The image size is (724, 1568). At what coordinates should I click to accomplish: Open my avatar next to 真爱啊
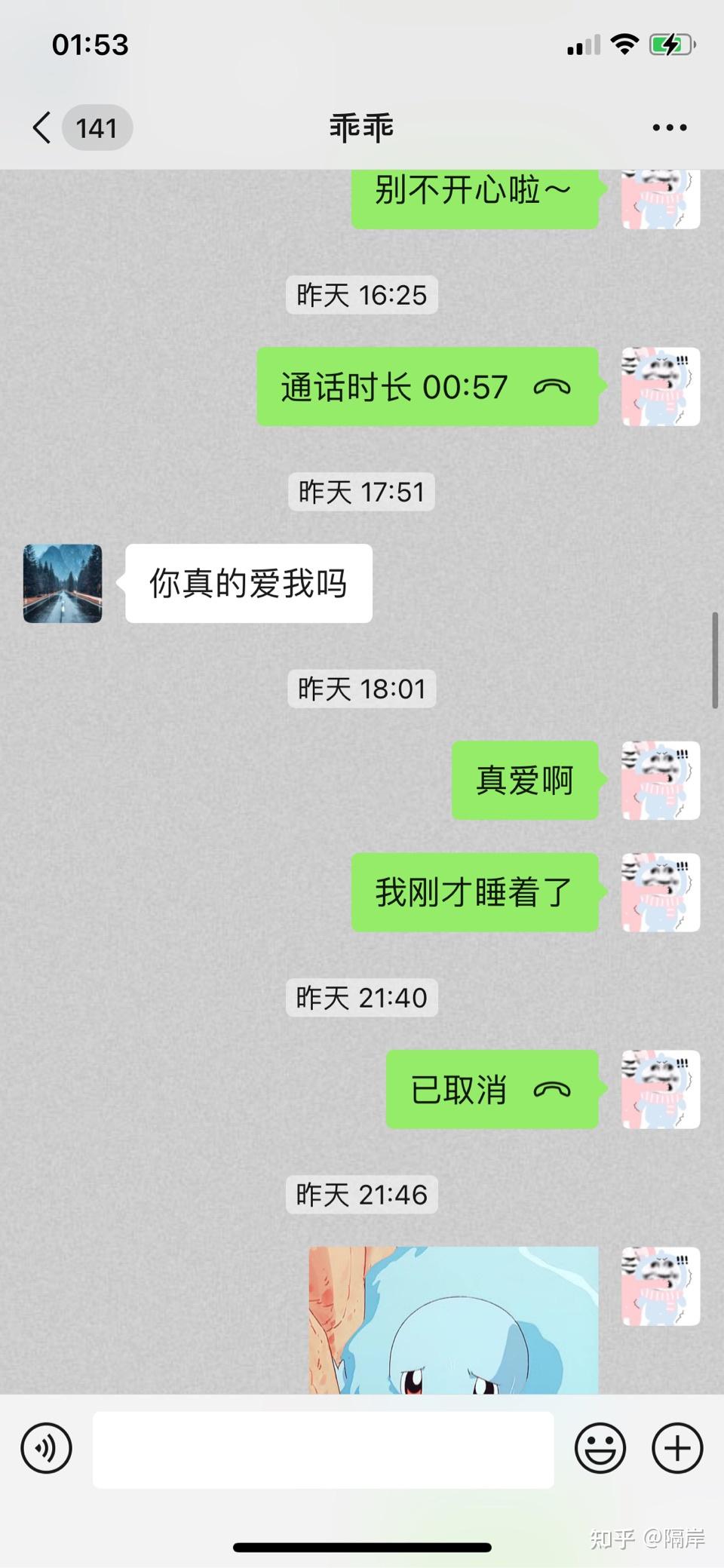[661, 781]
